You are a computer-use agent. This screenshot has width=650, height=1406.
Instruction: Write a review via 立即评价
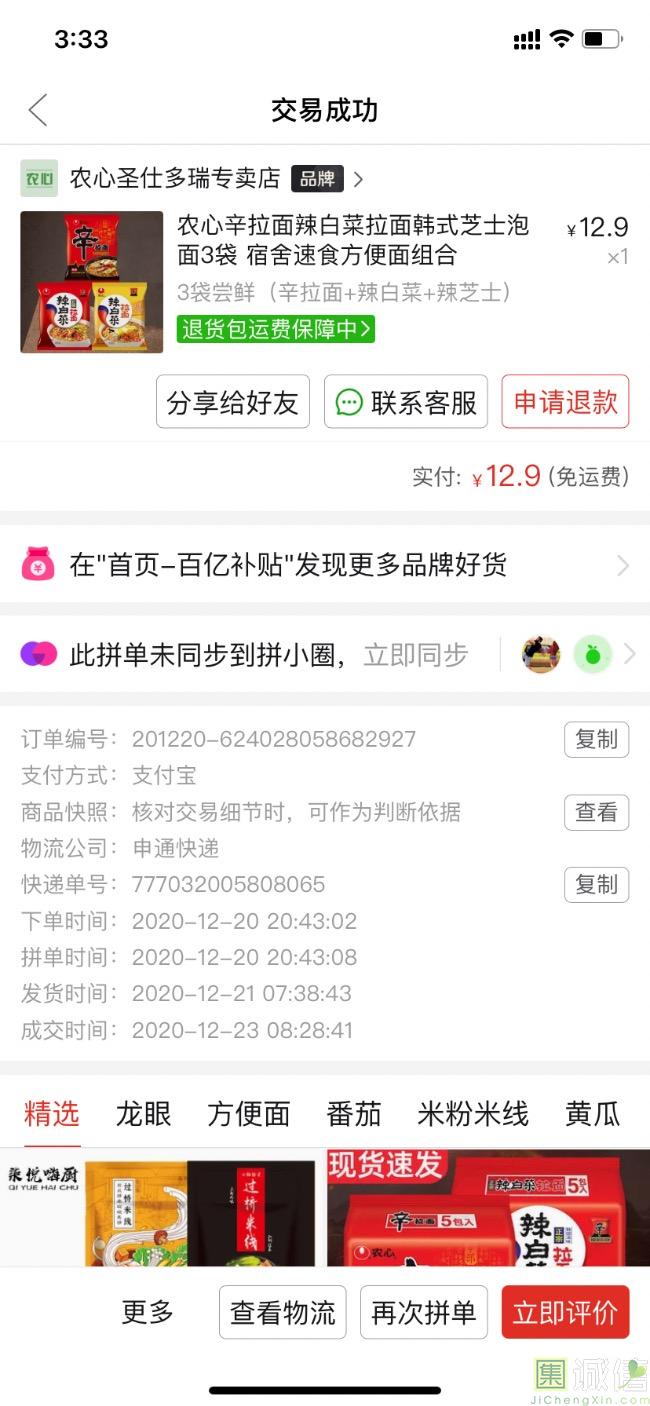click(x=565, y=1312)
